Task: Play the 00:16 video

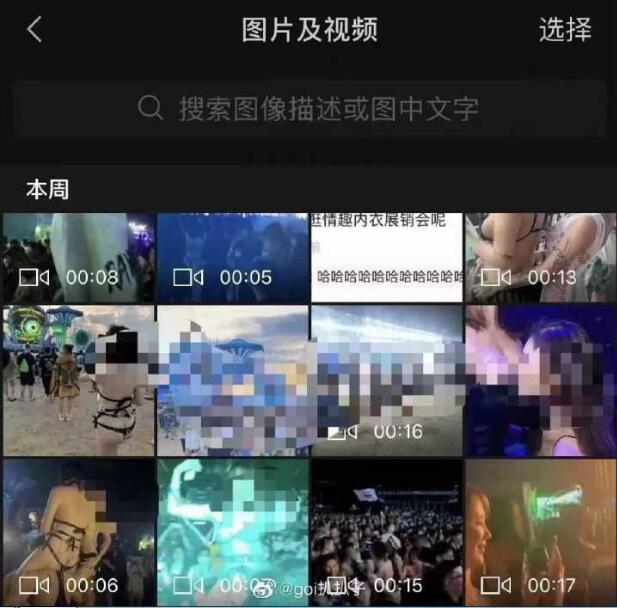Action: [x=386, y=380]
